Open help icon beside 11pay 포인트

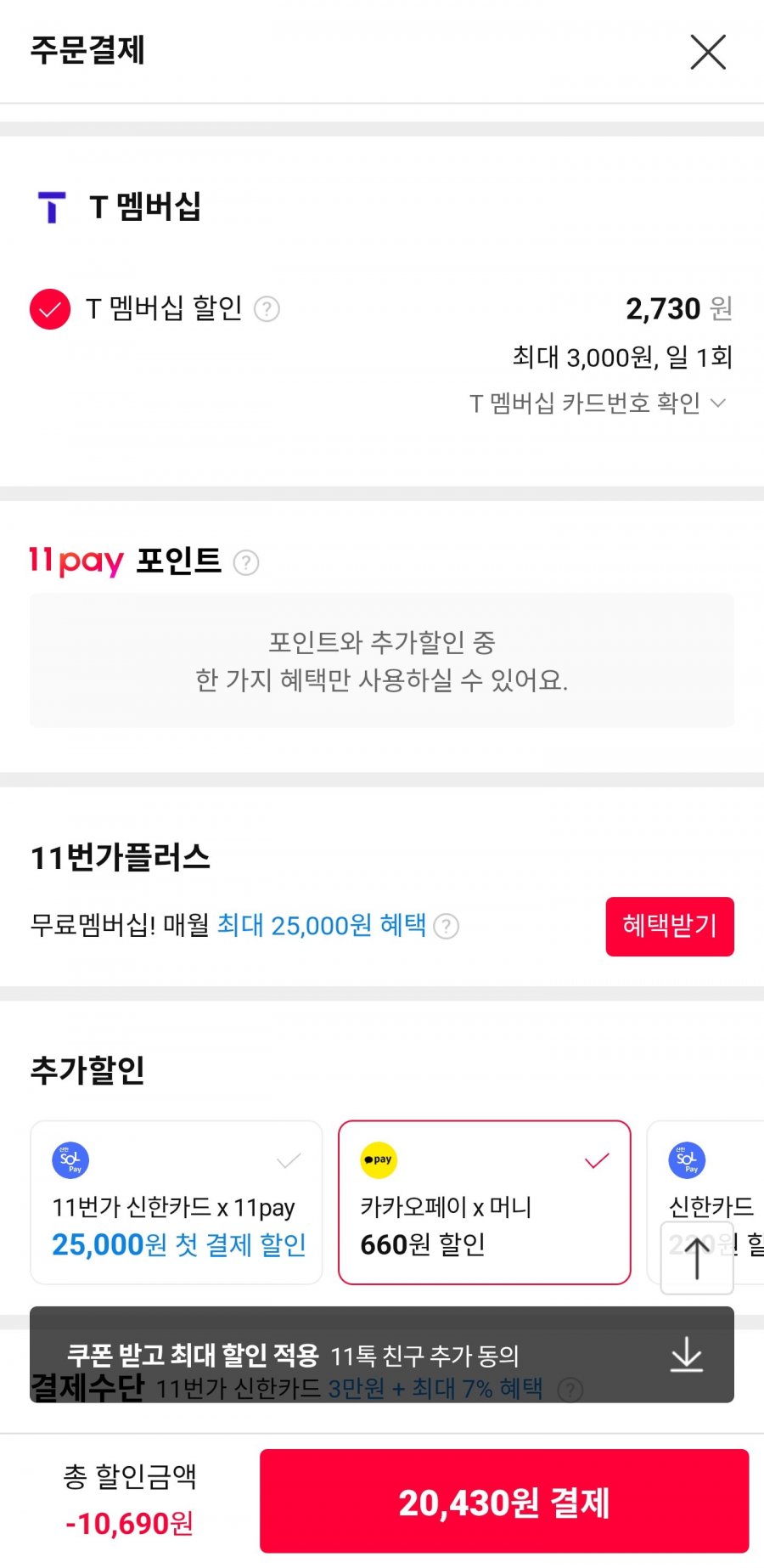coord(246,562)
